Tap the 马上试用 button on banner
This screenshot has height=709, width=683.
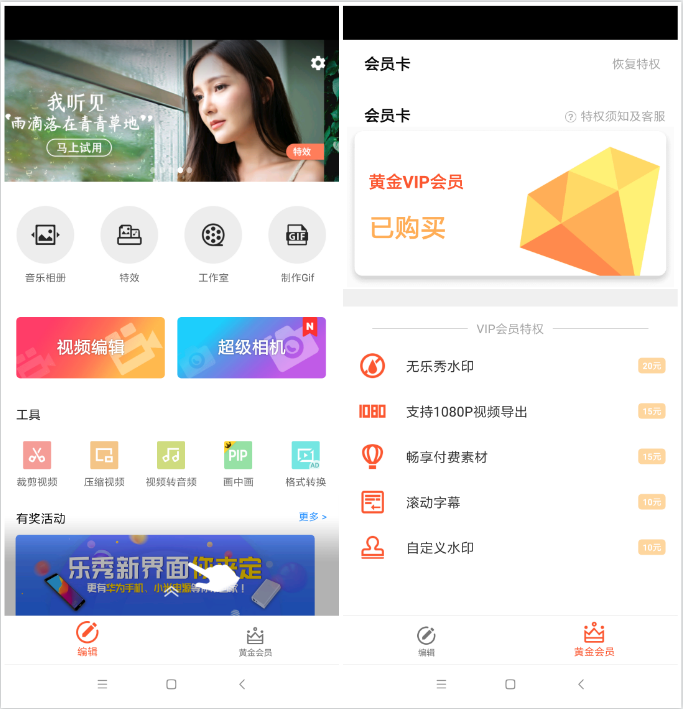click(x=79, y=147)
